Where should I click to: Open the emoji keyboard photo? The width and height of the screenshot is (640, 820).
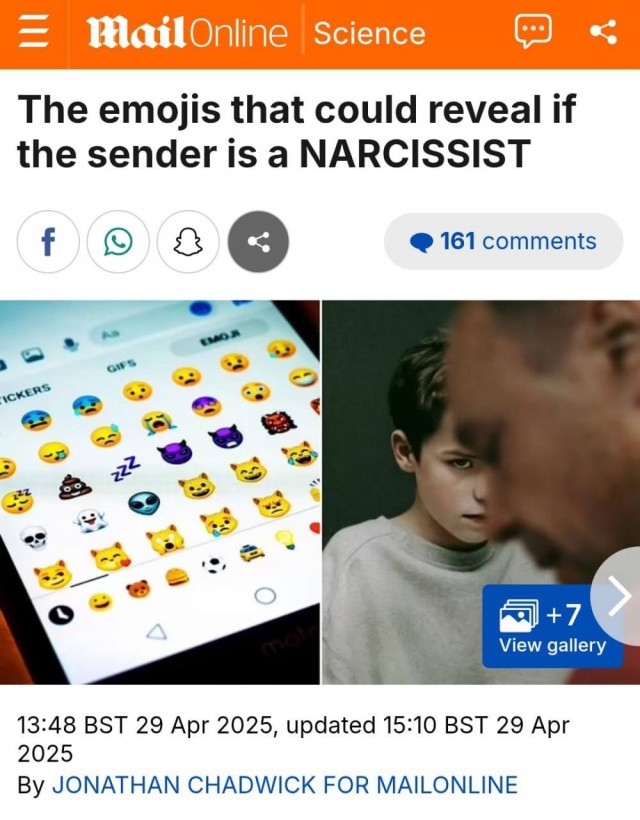160,492
